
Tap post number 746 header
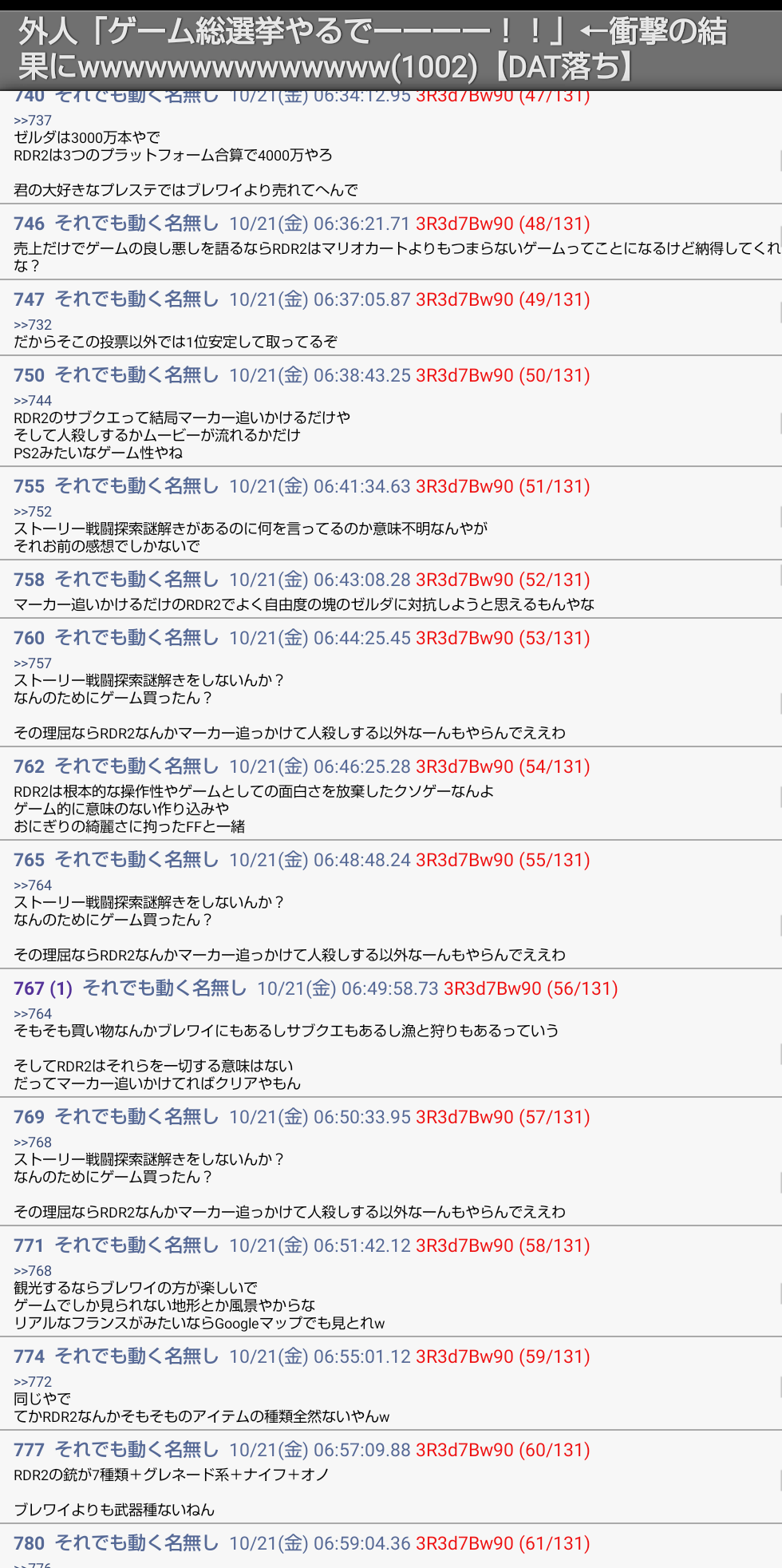pyautogui.click(x=30, y=224)
